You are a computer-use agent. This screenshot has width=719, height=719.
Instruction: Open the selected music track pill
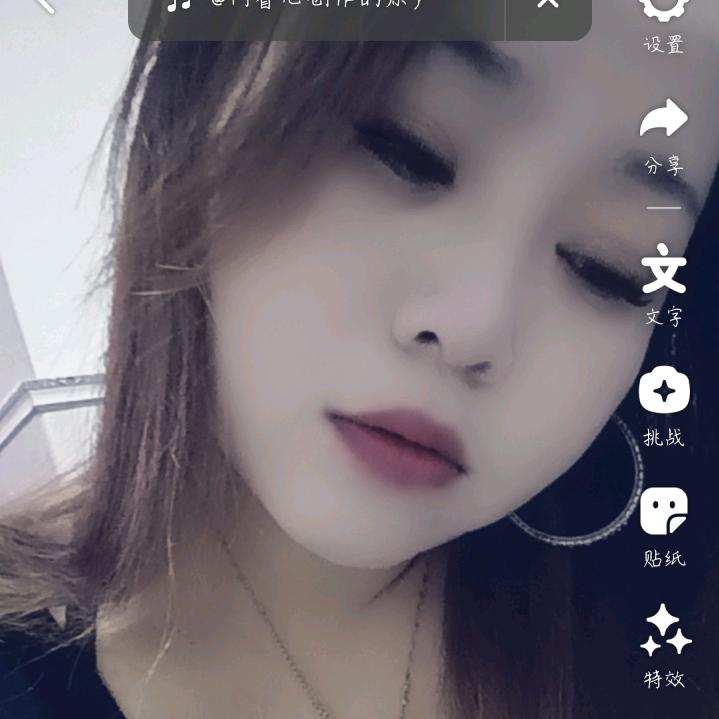click(315, 8)
